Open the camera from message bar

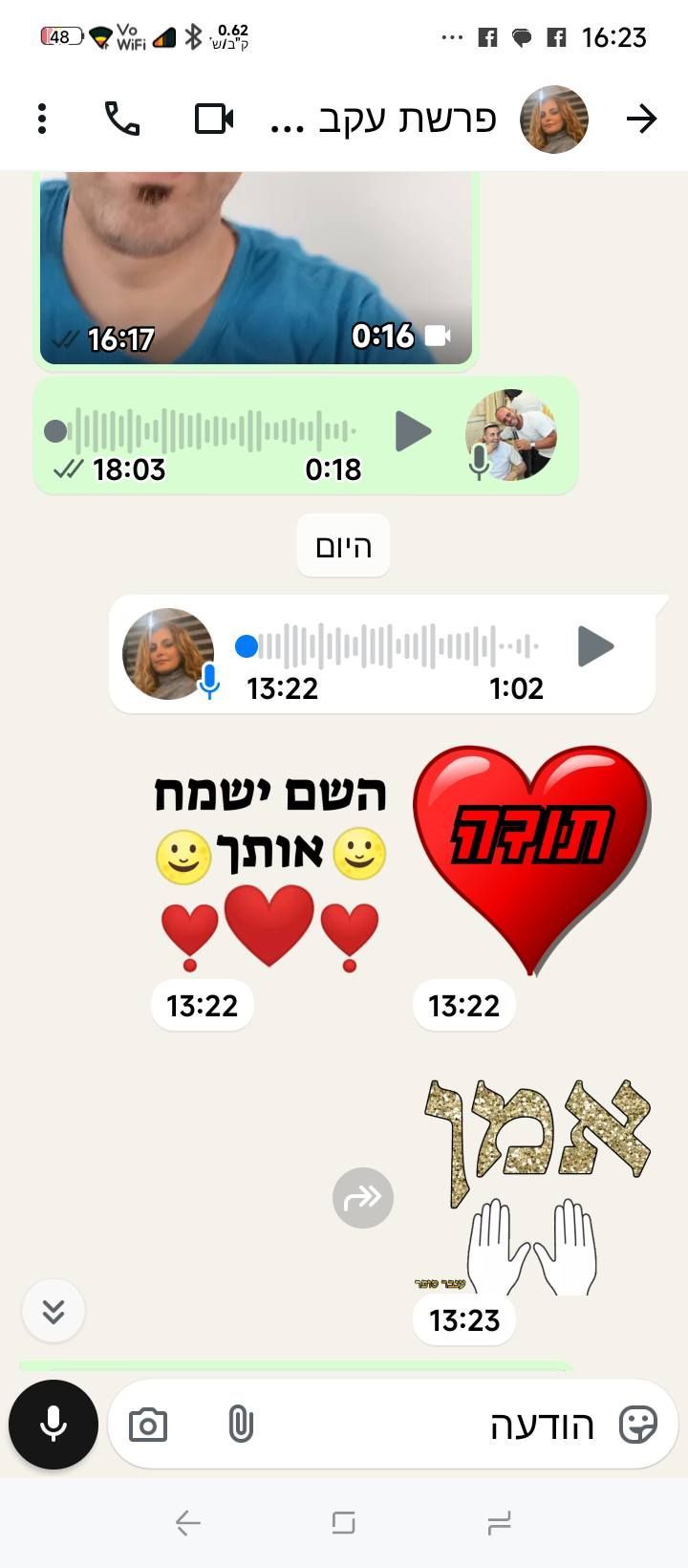pyautogui.click(x=148, y=1425)
